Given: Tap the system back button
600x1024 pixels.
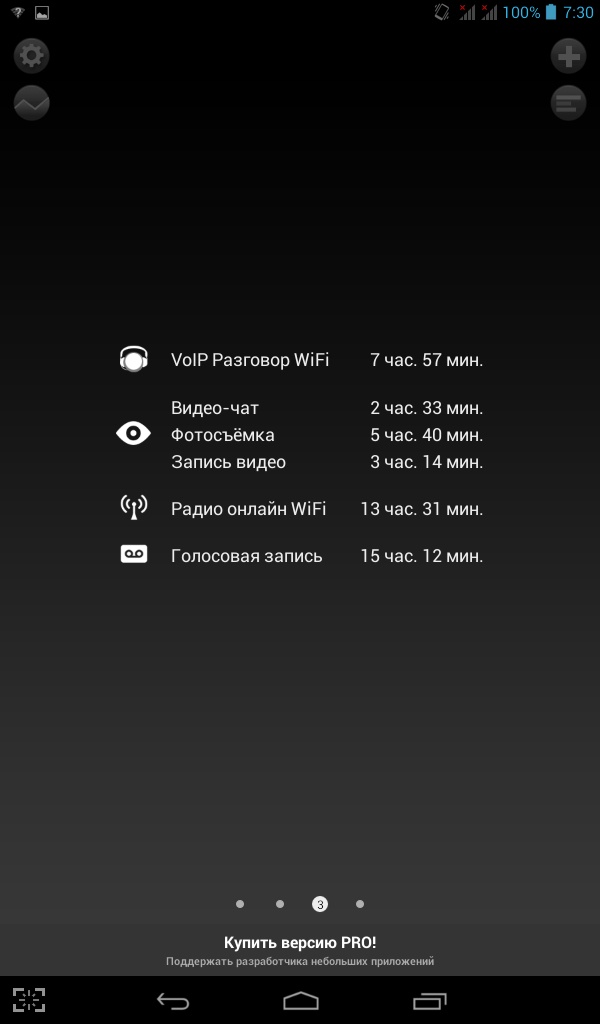Looking at the screenshot, I should click(172, 1000).
